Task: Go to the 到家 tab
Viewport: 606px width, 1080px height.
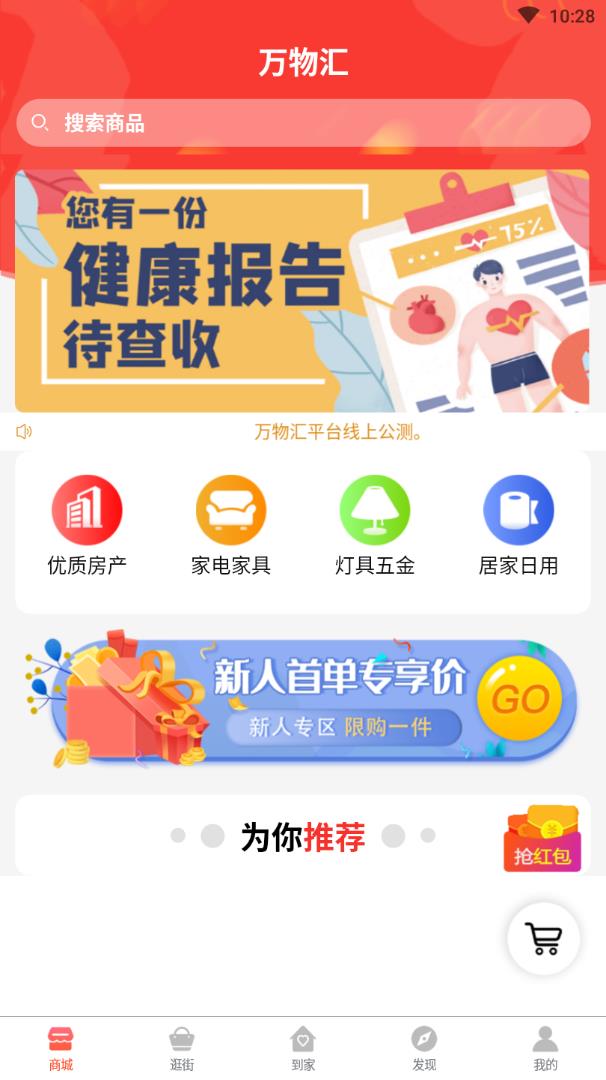Action: click(303, 1048)
